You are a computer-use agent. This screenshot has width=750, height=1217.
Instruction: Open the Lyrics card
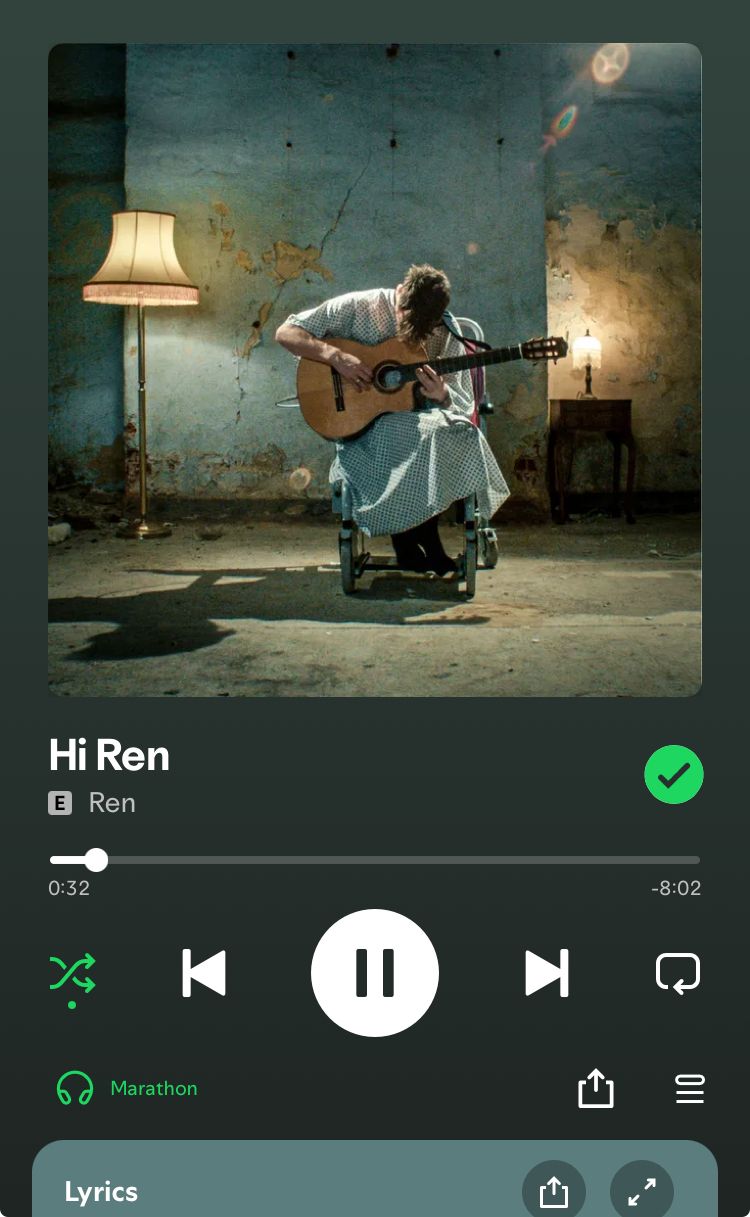(x=101, y=1192)
